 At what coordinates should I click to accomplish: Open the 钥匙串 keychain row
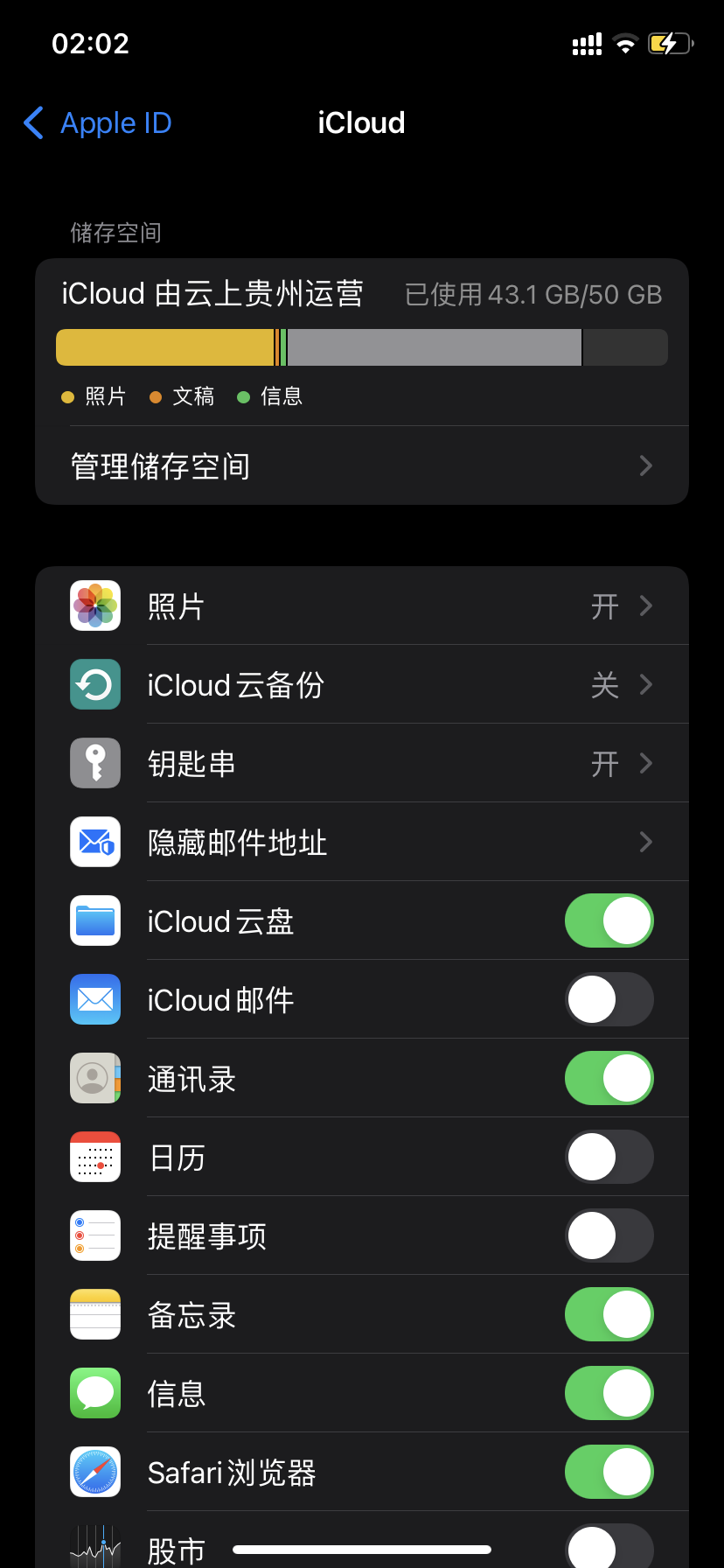point(361,763)
